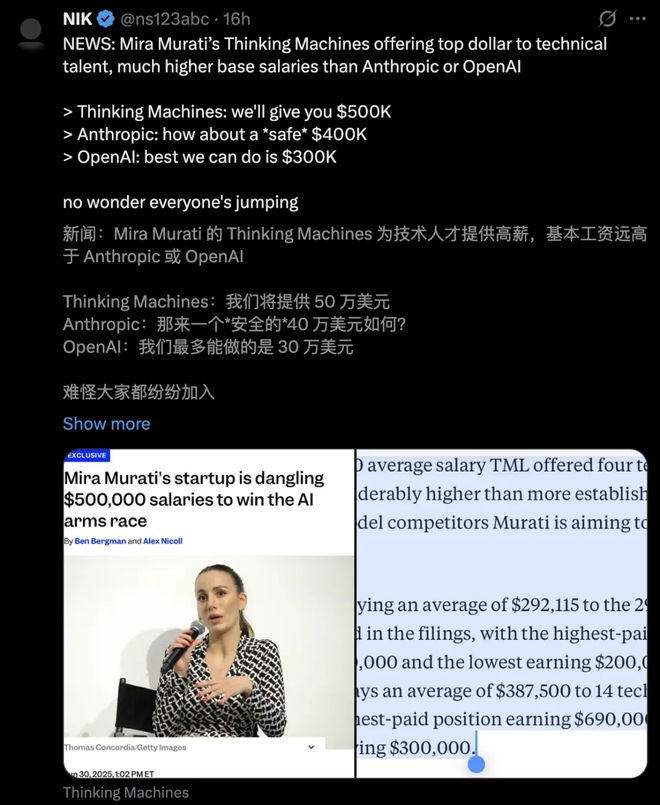Open the highlighted salary text image
The width and height of the screenshot is (660, 805).
click(502, 614)
